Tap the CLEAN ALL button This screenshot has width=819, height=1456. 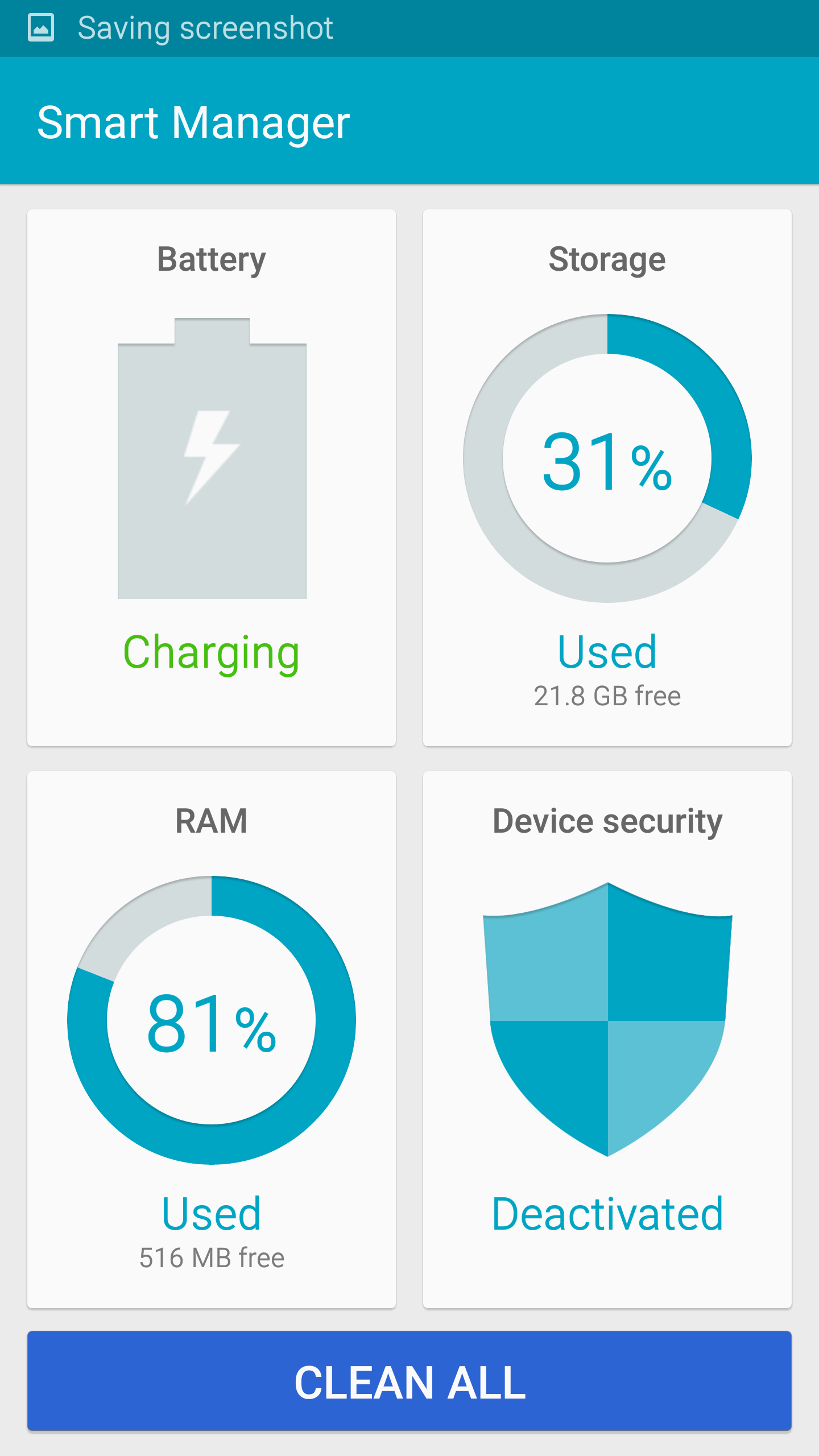pos(409,1381)
